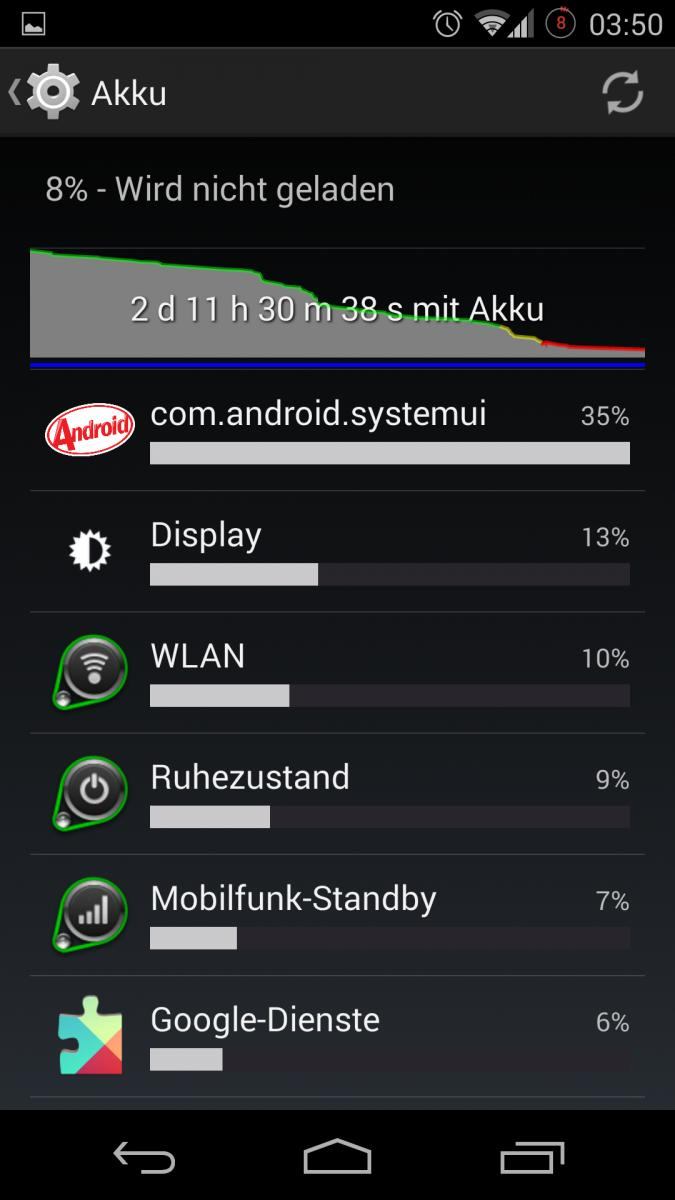Image resolution: width=675 pixels, height=1200 pixels.
Task: Open the recent apps overview
Action: (531, 1157)
